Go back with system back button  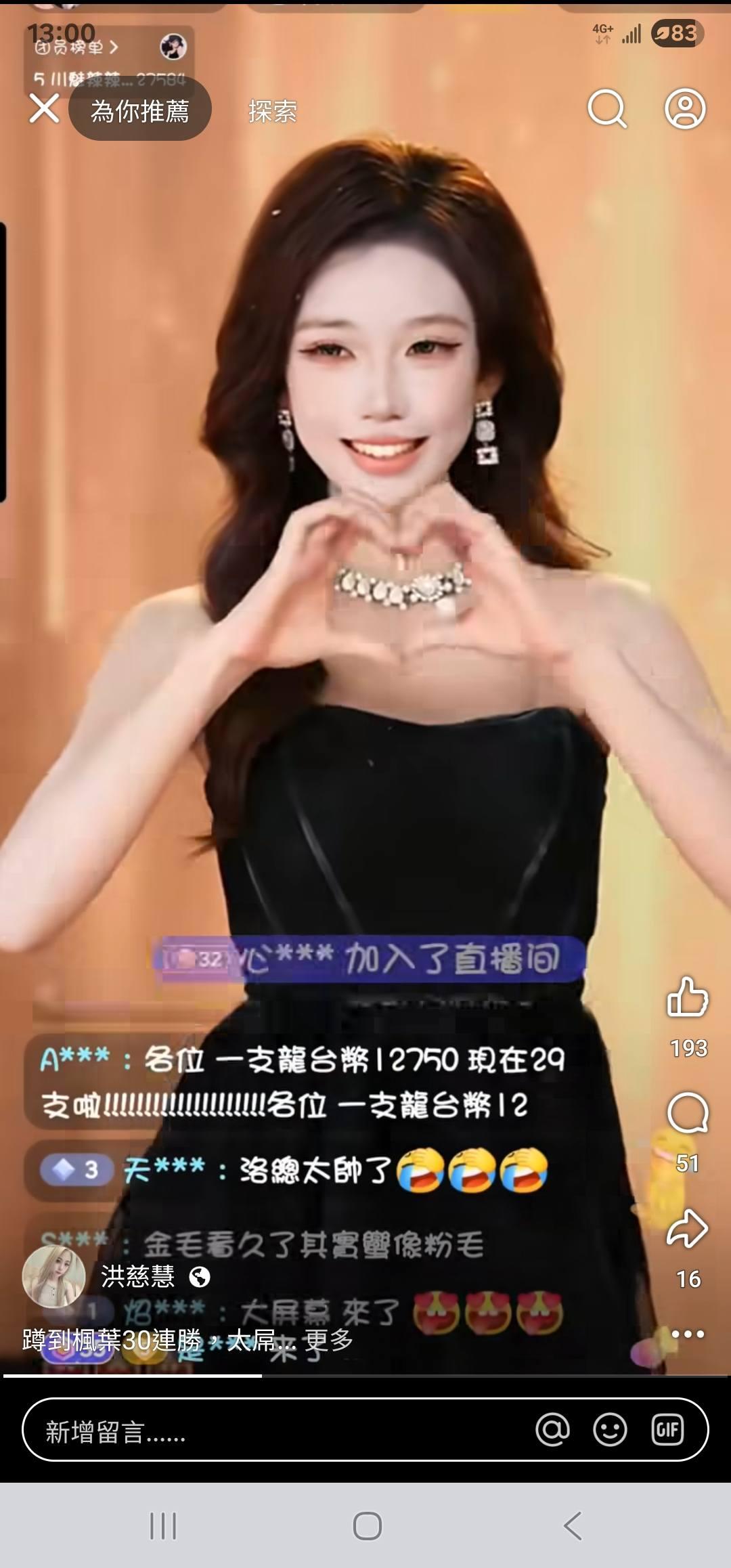(x=572, y=1525)
